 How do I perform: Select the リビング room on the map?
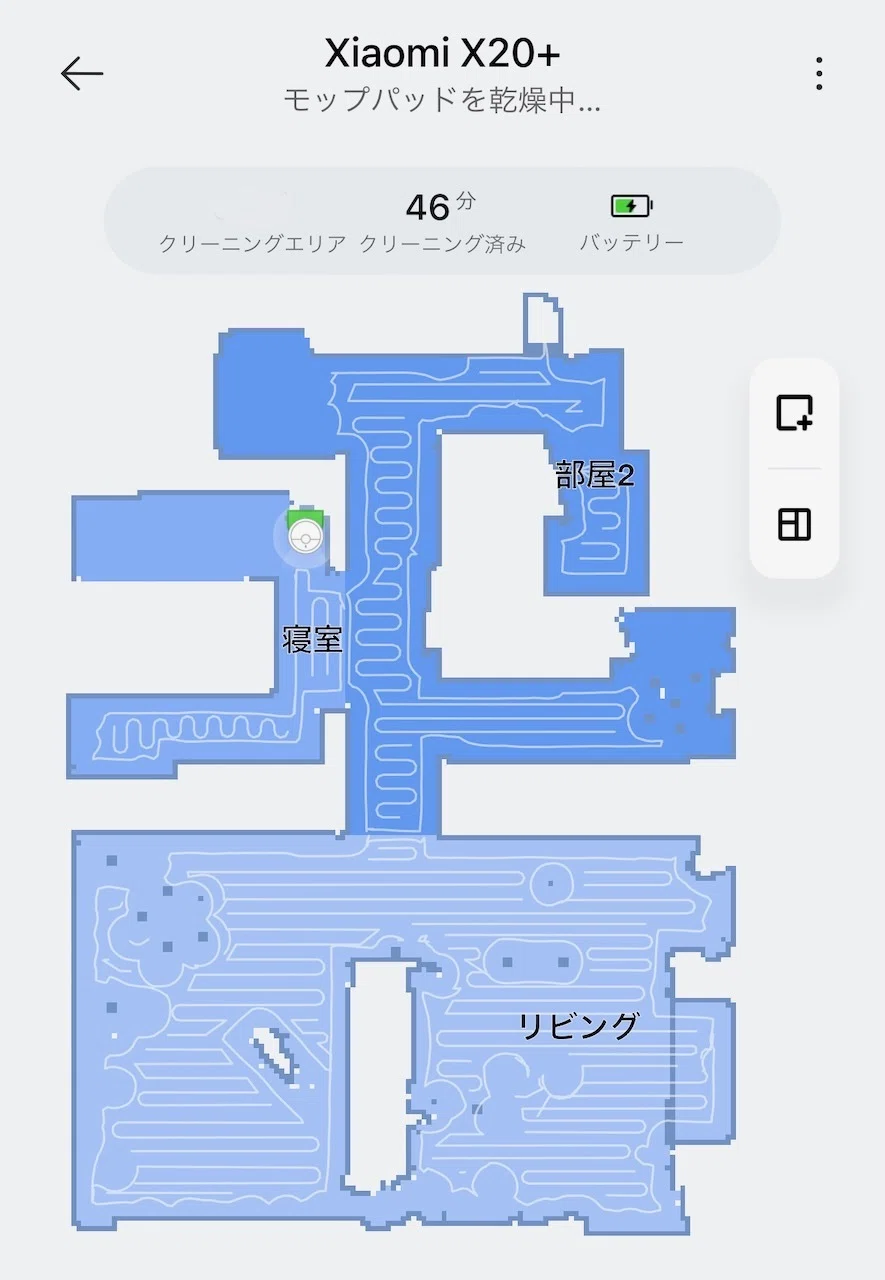578,1026
